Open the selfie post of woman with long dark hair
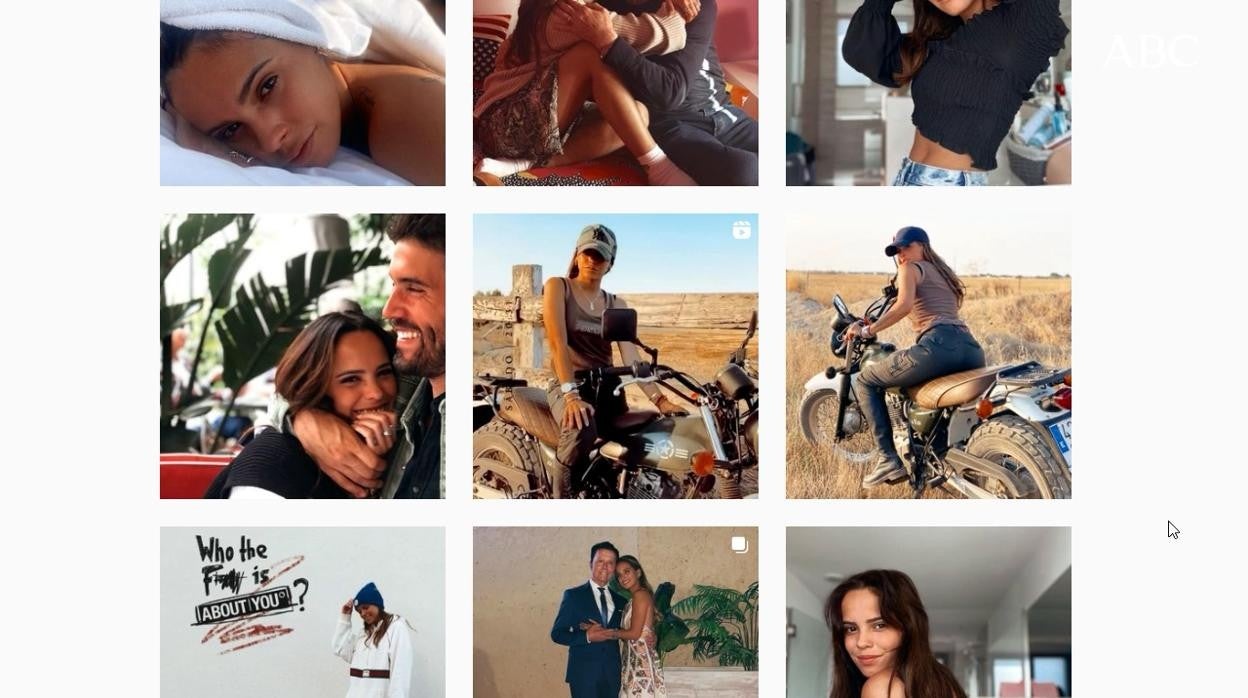Viewport: 1248px width, 698px height. 928,612
